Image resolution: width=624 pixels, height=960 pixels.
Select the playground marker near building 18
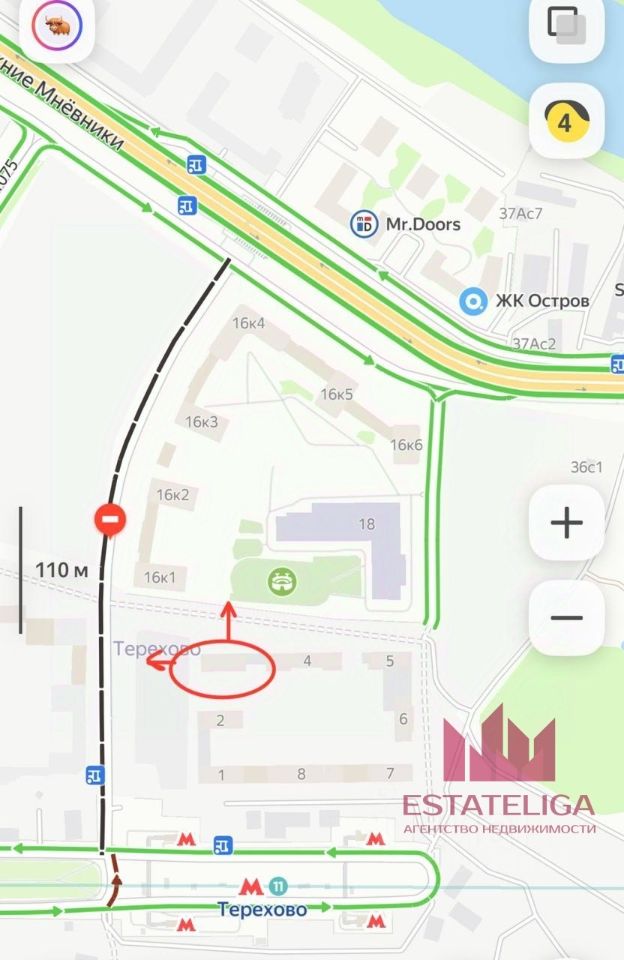281,580
